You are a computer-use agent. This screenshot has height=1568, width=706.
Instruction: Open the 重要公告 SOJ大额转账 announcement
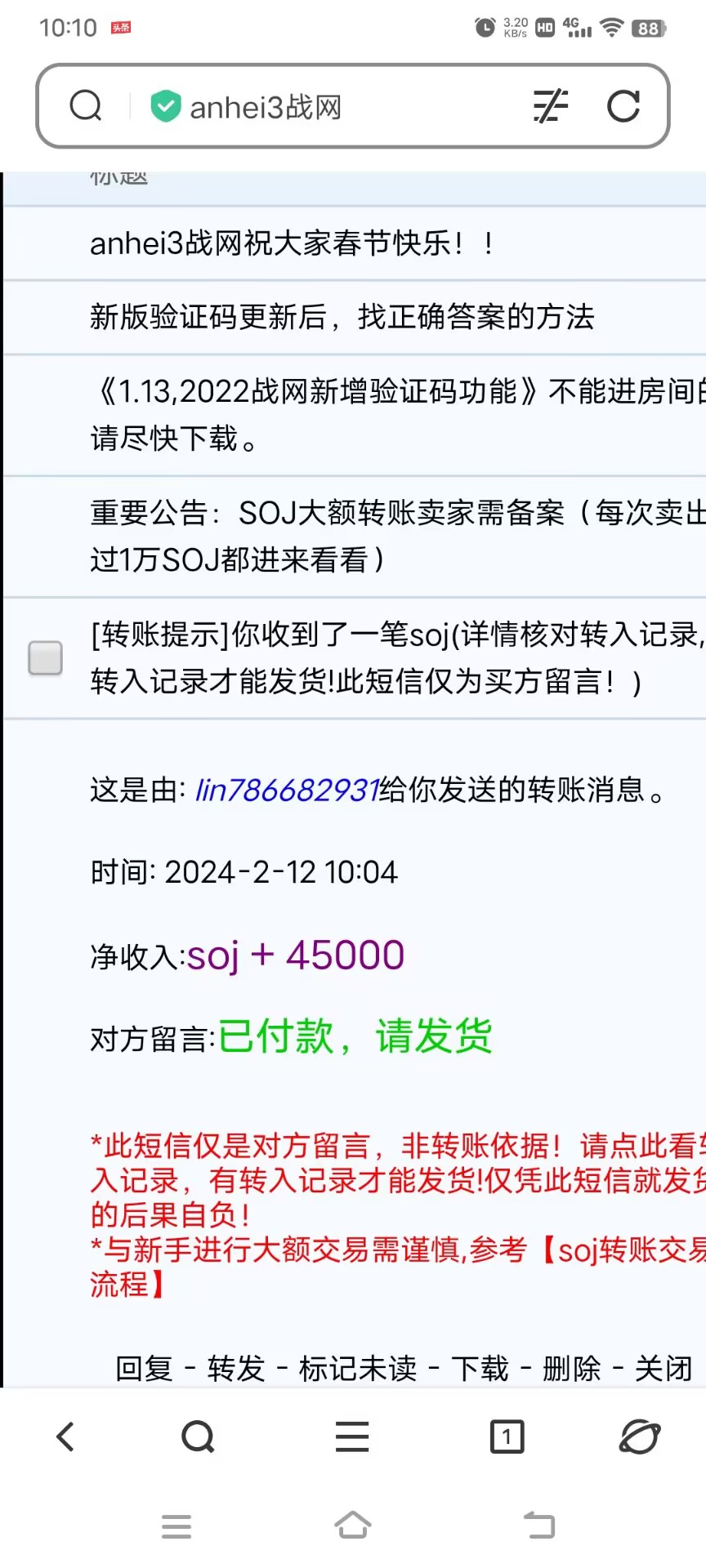click(x=392, y=536)
